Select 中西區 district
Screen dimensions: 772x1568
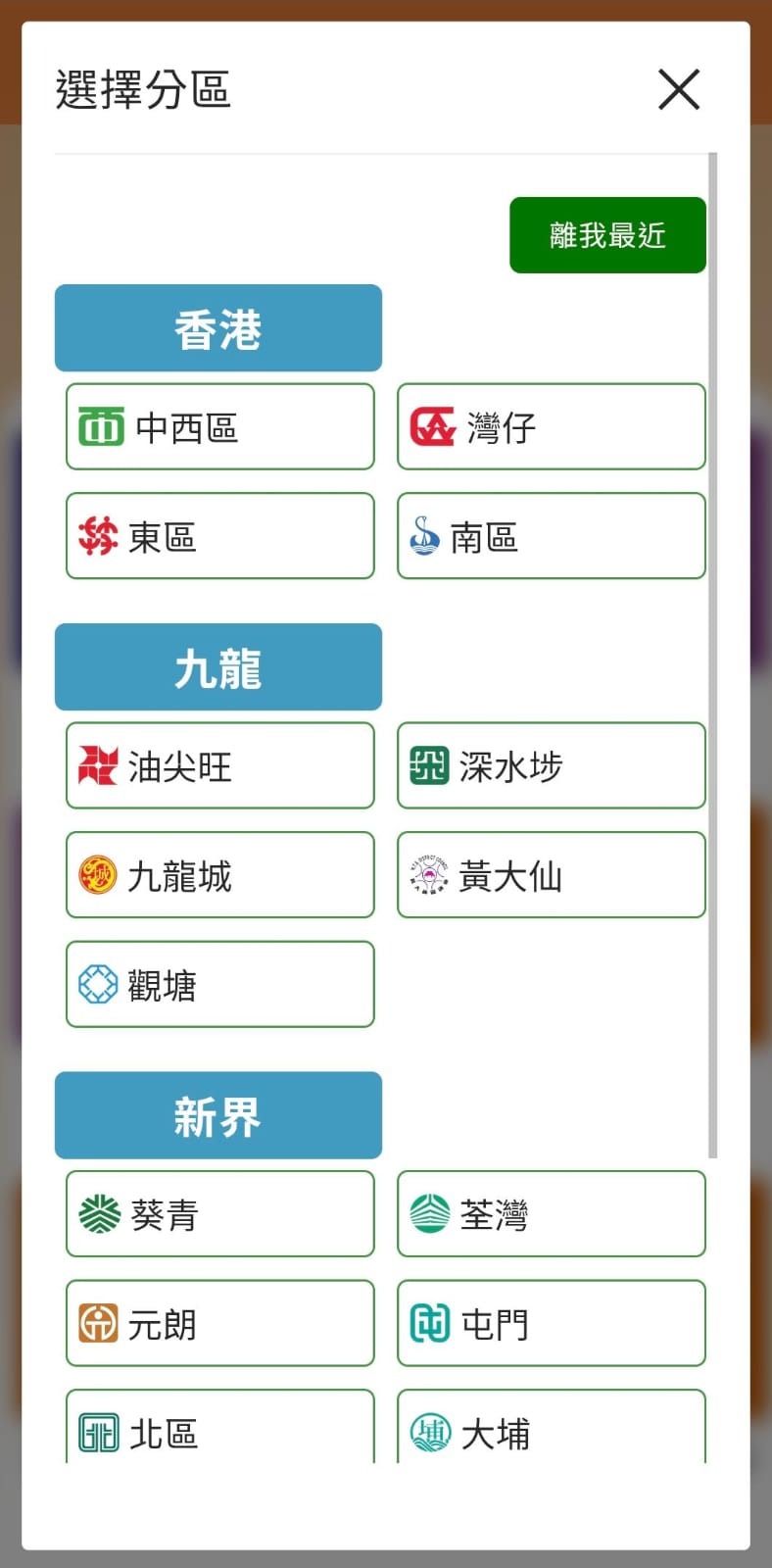(x=220, y=426)
